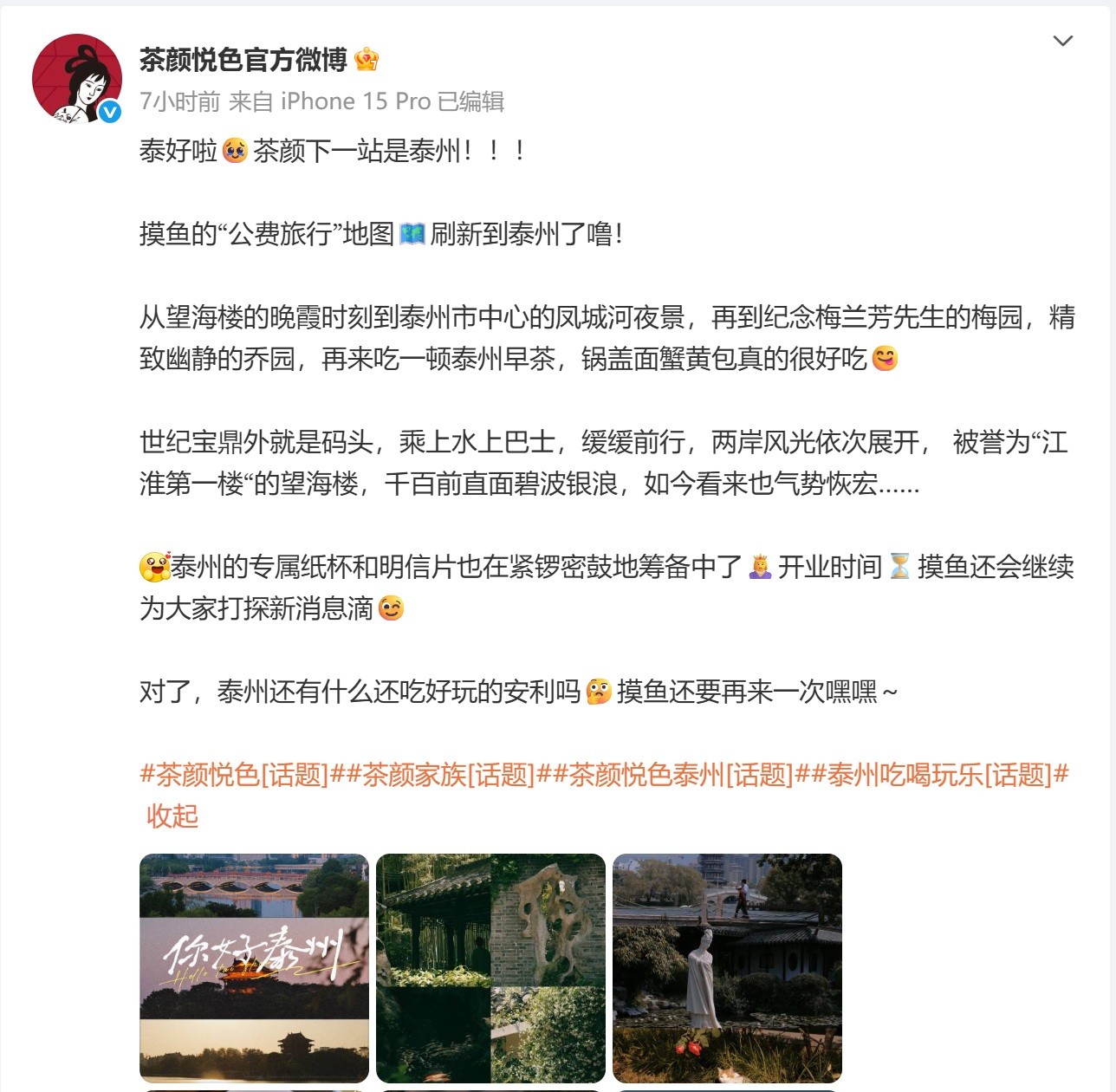
Task: View the white statue photo
Action: point(727,967)
